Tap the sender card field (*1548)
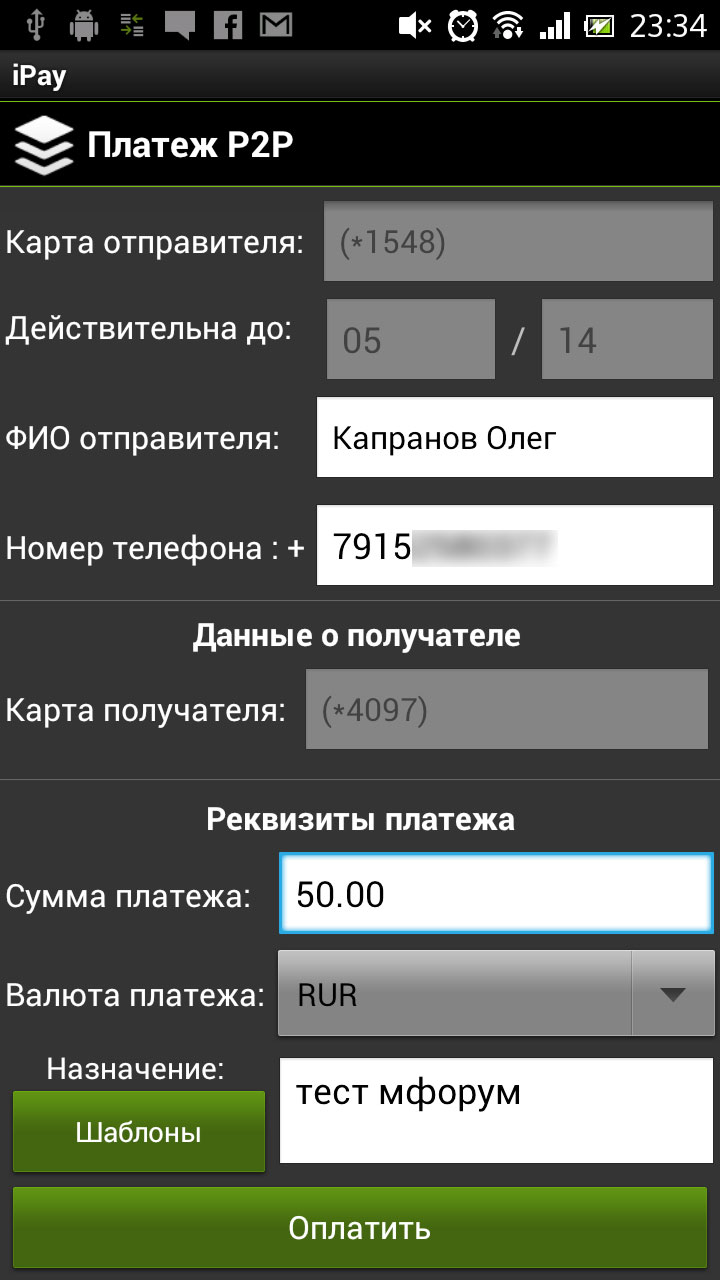Image resolution: width=720 pixels, height=1280 pixels. (516, 241)
